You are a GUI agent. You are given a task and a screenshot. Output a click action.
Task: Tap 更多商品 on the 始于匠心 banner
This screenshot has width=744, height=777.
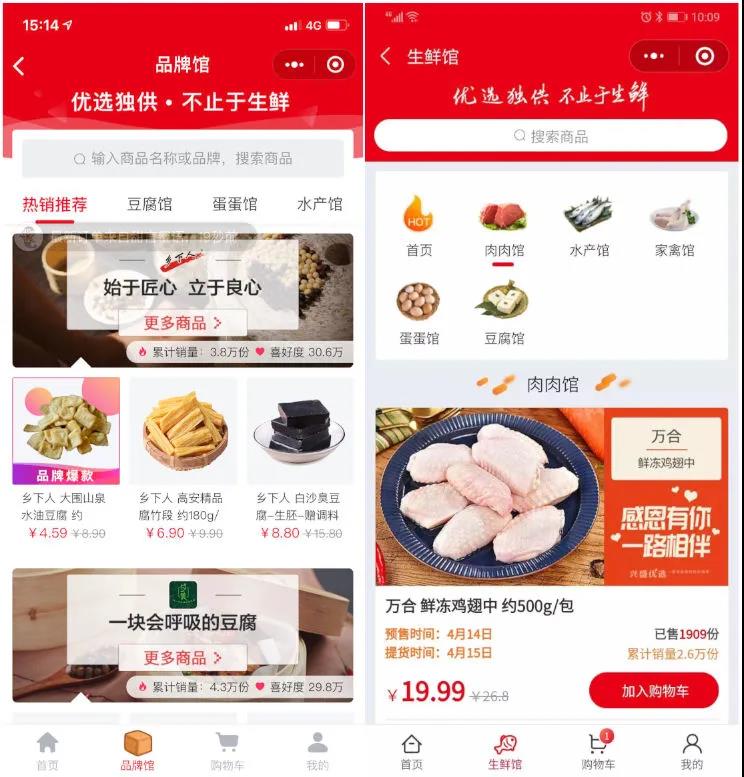183,323
